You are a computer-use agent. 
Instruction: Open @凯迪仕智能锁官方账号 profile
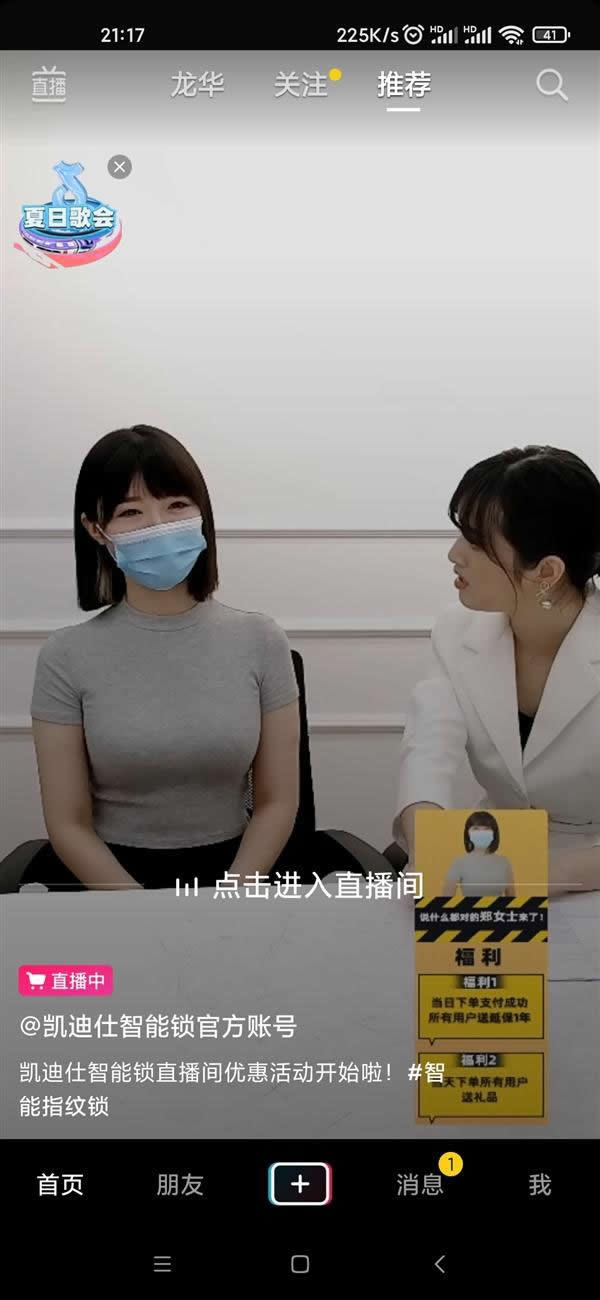(158, 1026)
